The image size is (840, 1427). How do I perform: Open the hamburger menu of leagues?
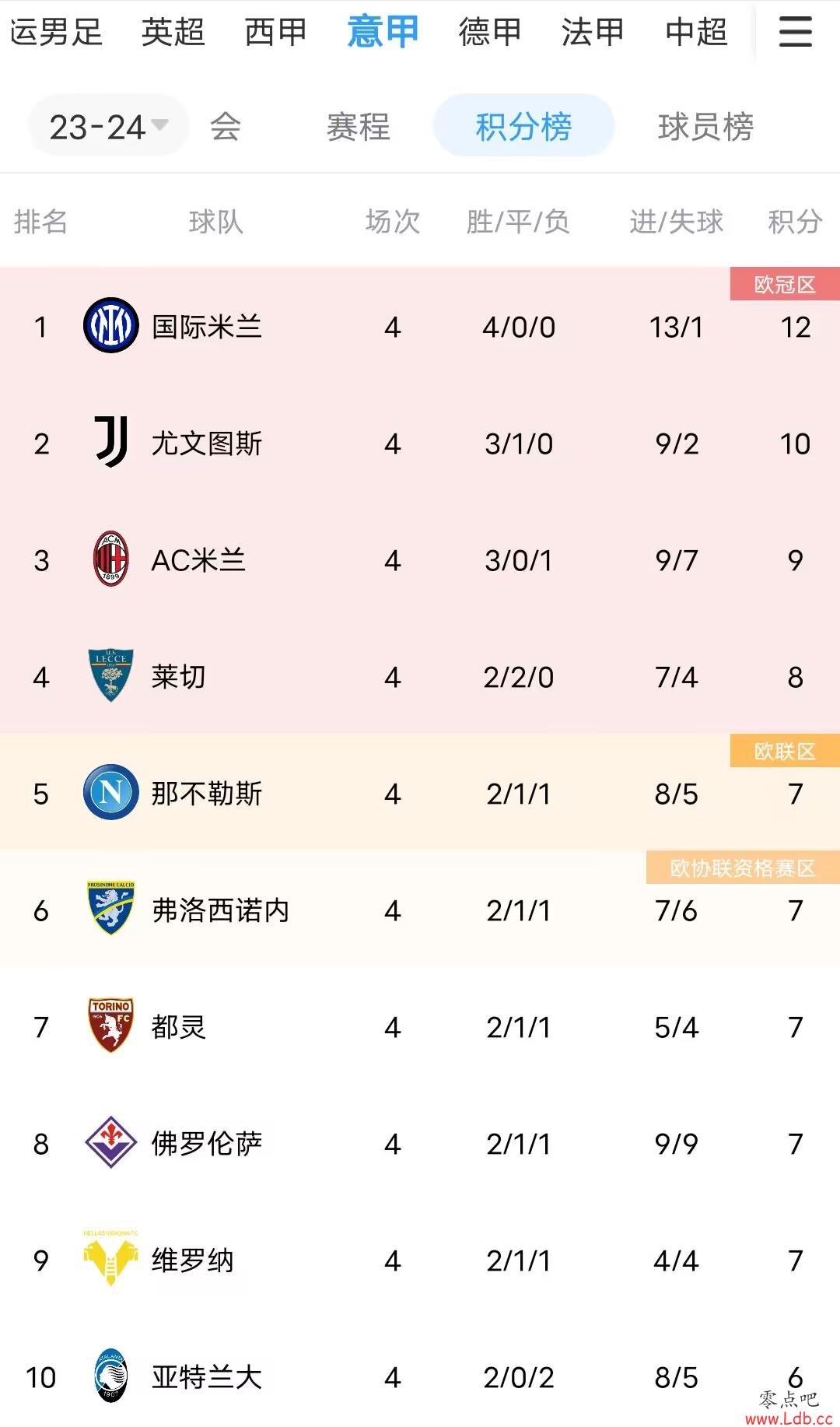(795, 32)
